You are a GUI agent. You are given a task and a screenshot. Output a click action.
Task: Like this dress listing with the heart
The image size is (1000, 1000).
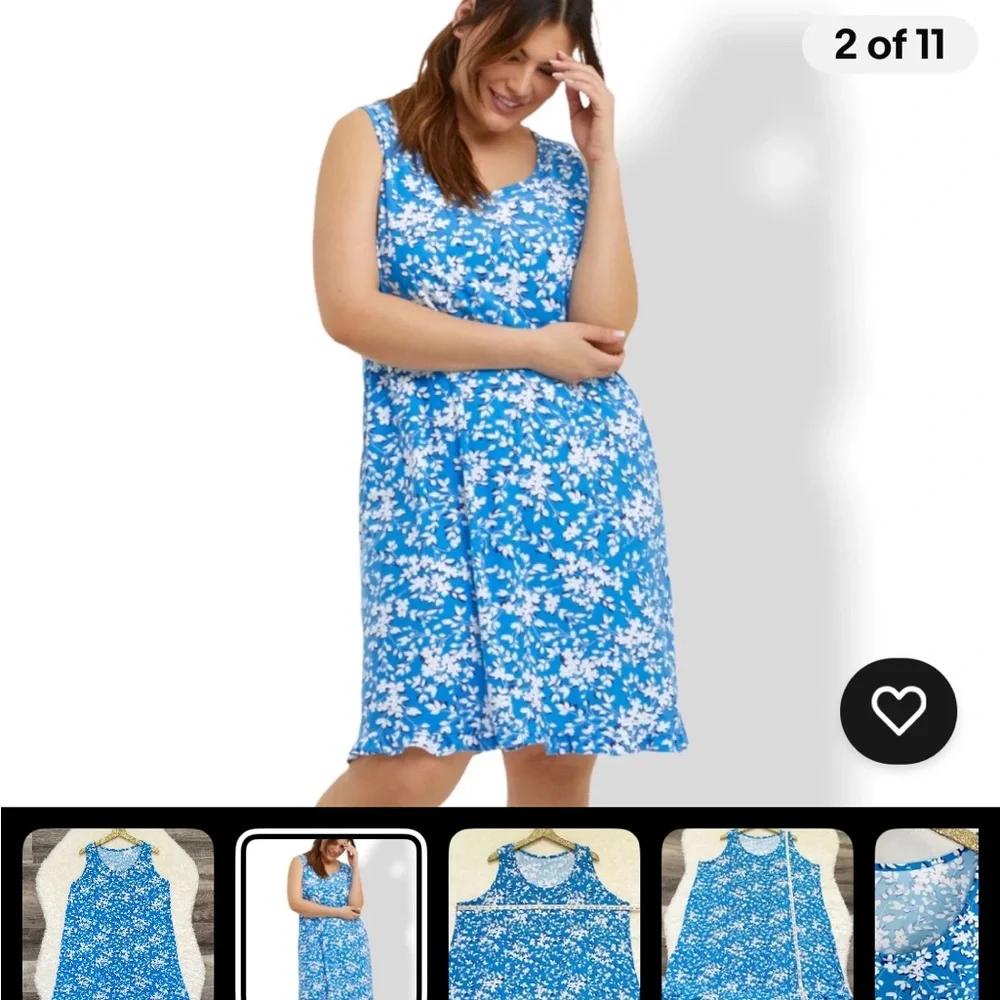tap(898, 711)
